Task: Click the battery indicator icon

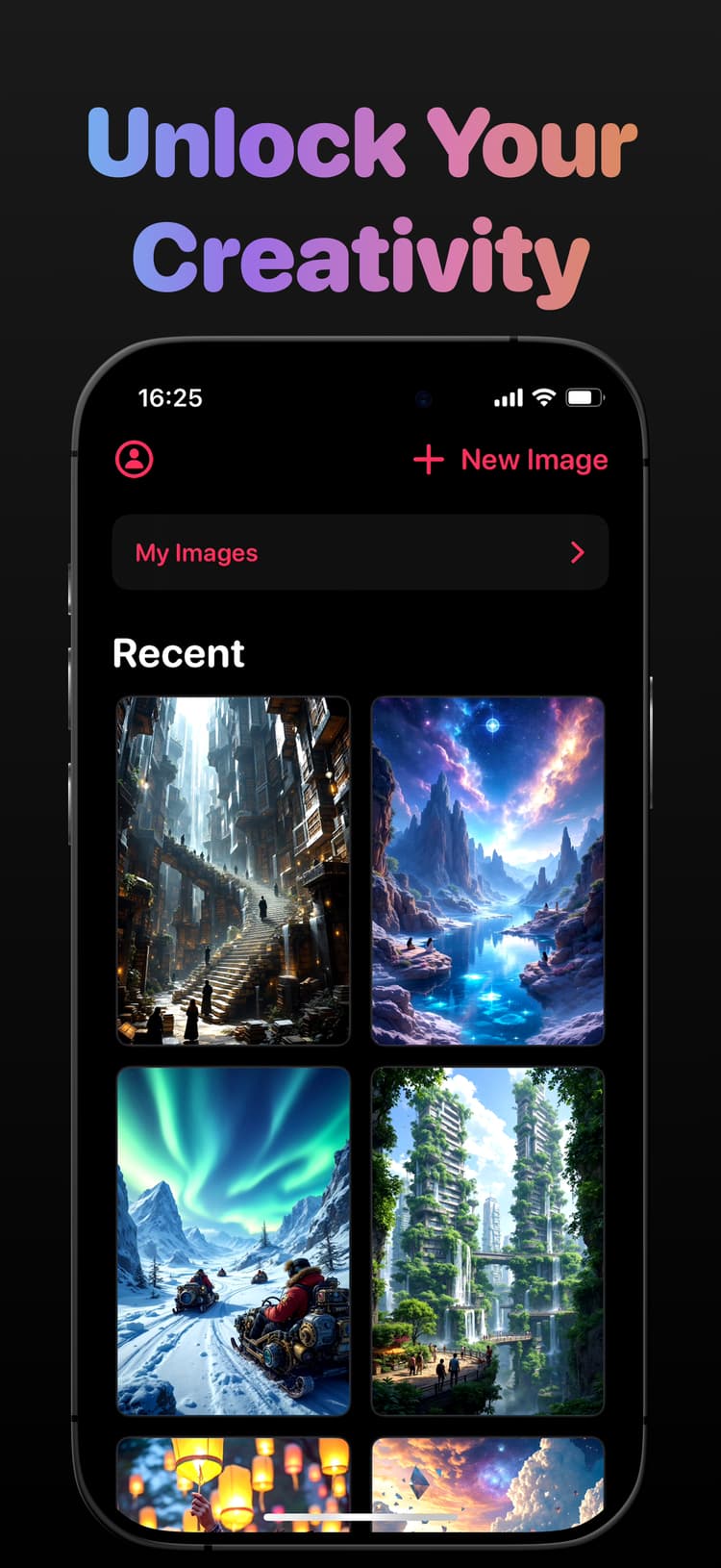Action: (584, 396)
